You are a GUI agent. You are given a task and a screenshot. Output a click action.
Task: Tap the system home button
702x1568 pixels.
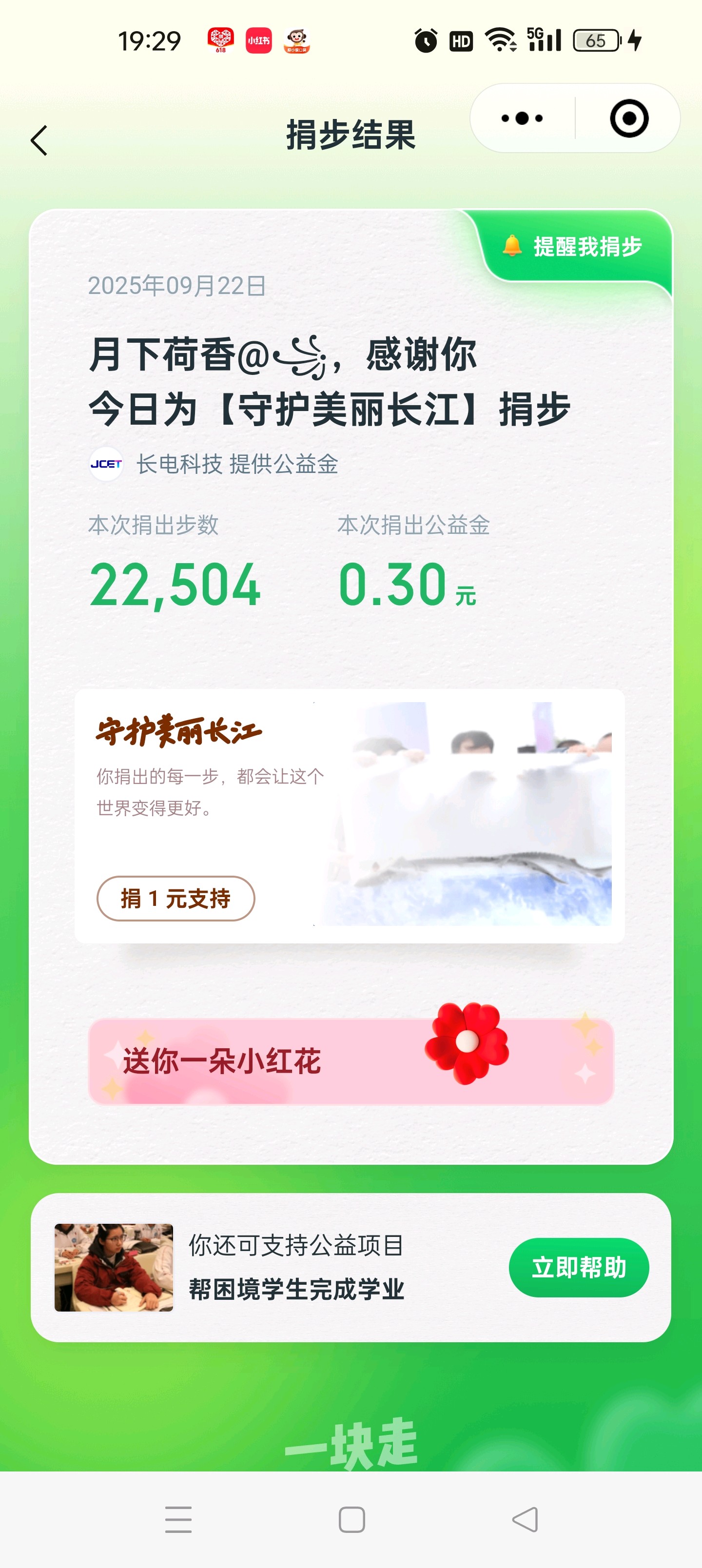(351, 1520)
